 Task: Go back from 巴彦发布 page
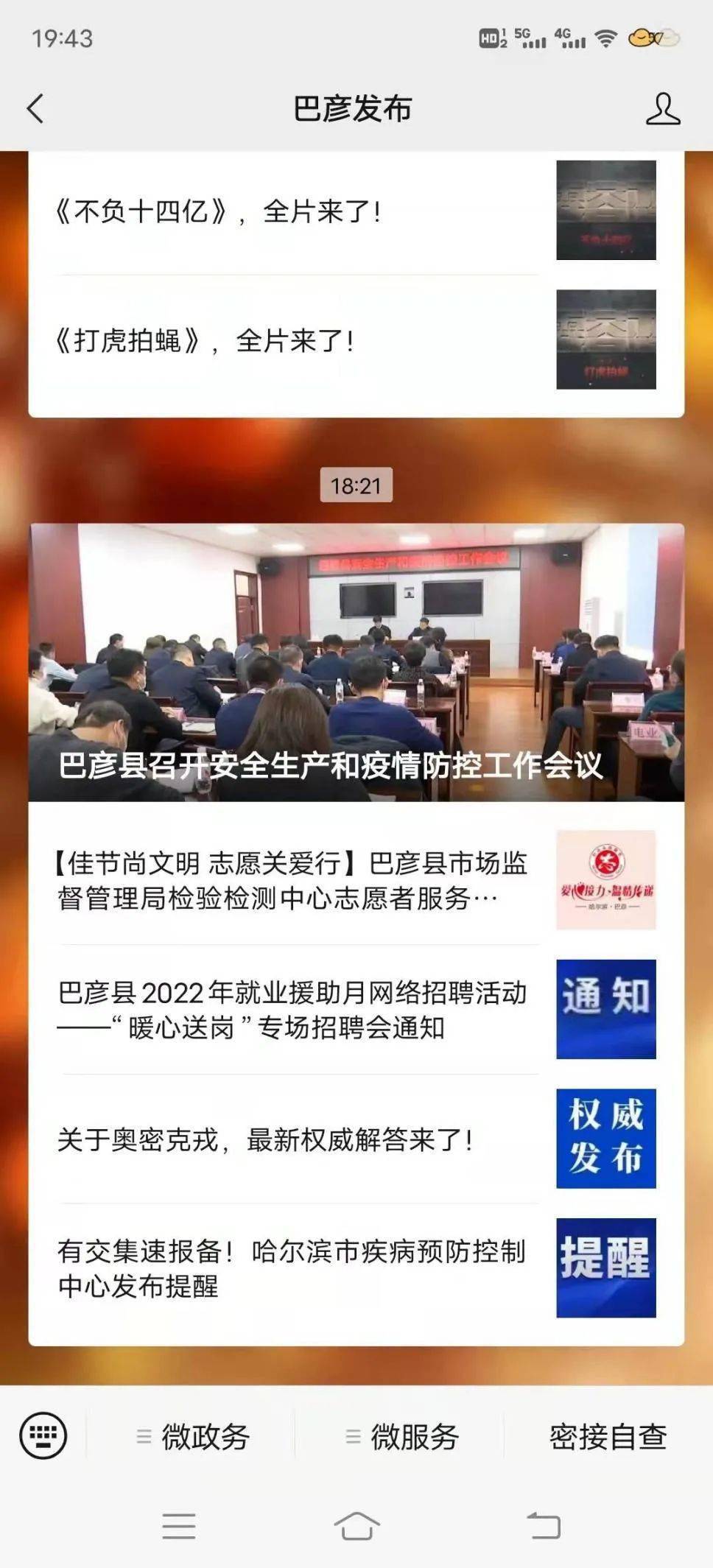point(35,109)
